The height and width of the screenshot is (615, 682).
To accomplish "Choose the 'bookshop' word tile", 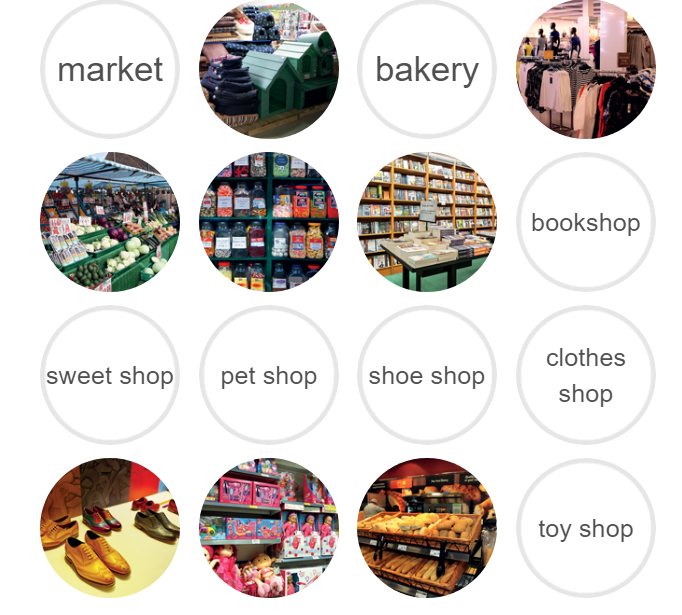I will point(586,222).
